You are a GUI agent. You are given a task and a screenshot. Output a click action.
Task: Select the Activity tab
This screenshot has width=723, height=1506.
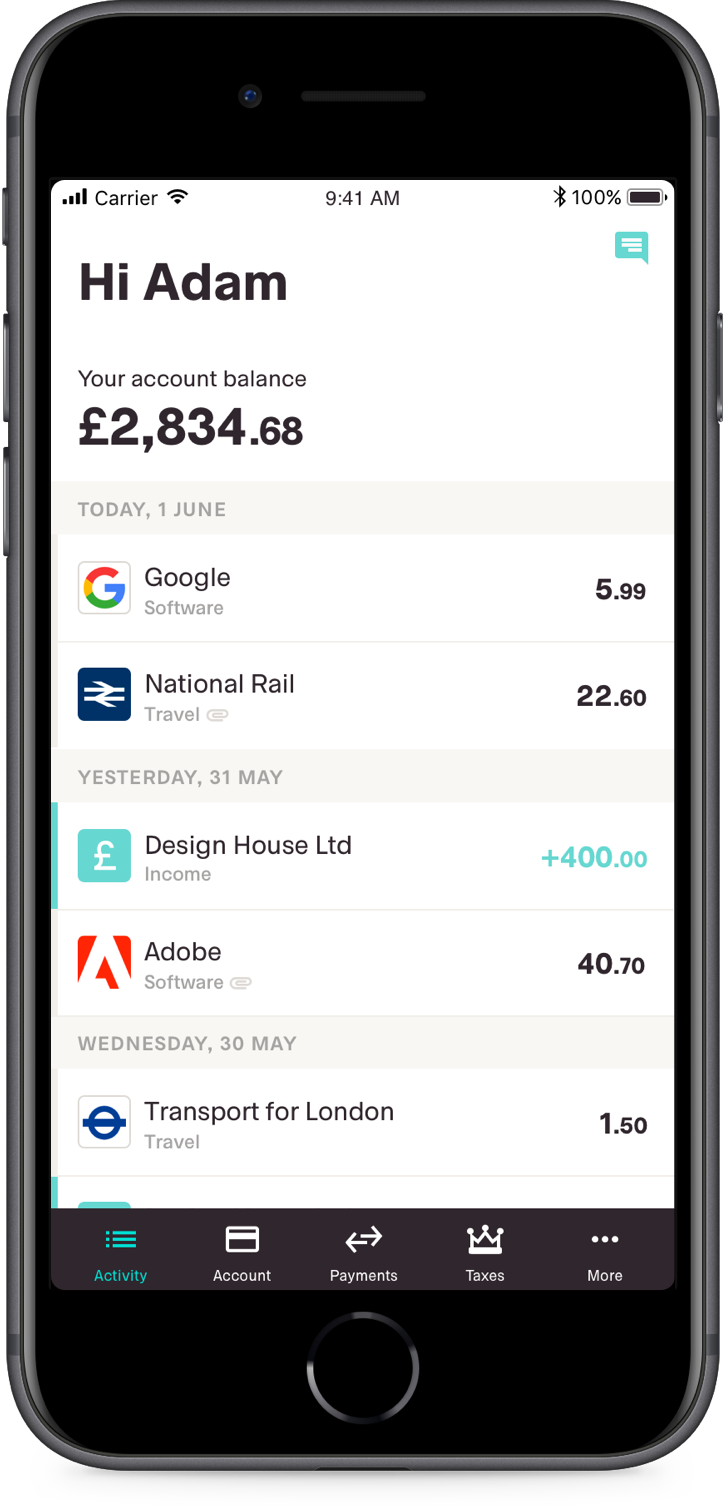(x=121, y=1253)
